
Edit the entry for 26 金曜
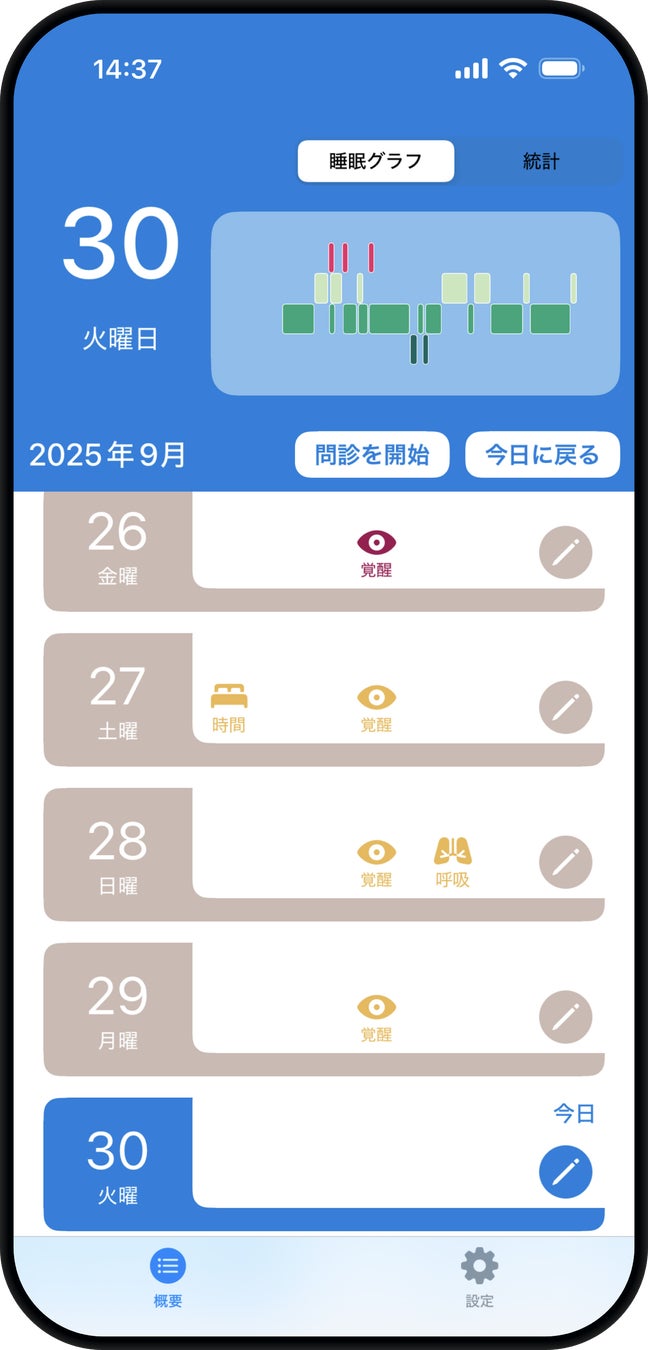(565, 552)
